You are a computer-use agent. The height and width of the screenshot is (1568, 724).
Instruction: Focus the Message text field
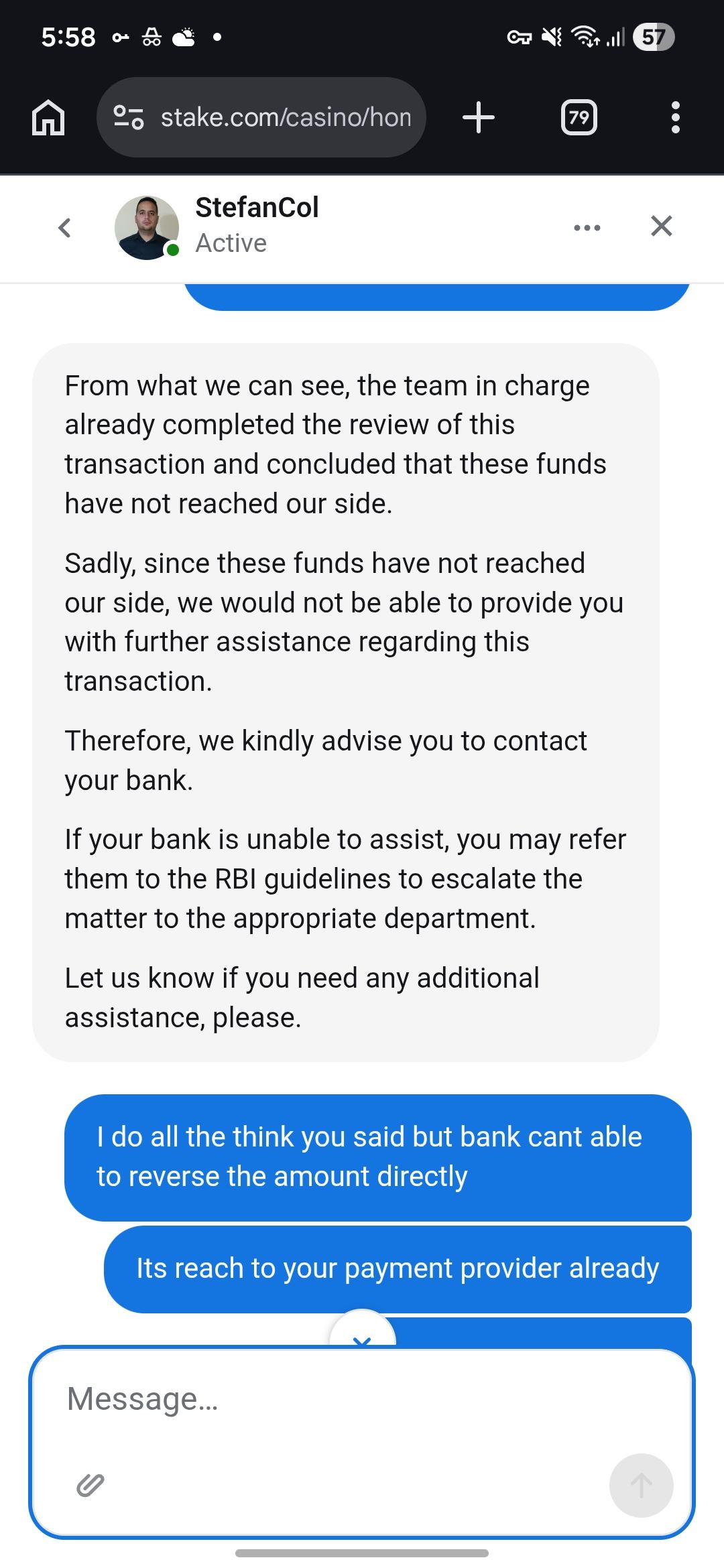[x=362, y=1399]
